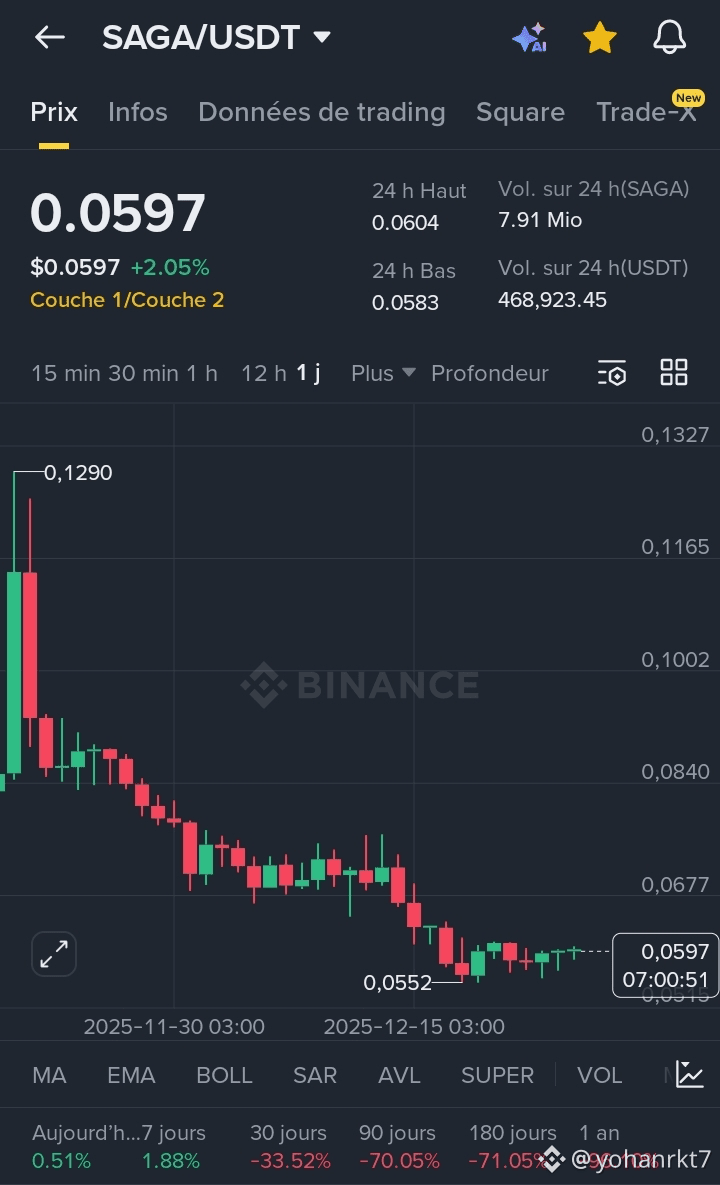Choose the 12 h chart interval
The height and width of the screenshot is (1185, 720).
263,373
